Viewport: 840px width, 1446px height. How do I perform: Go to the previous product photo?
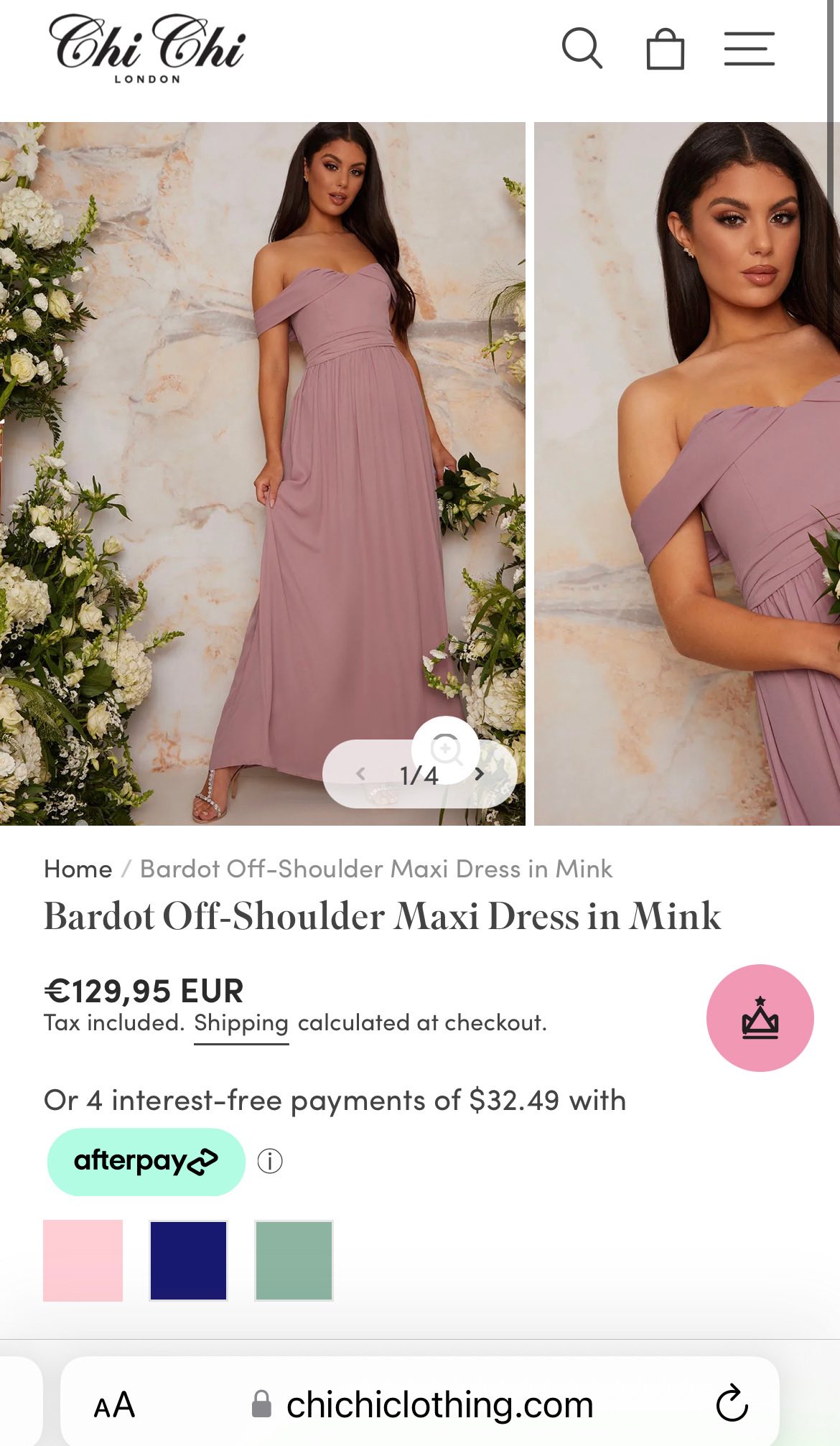click(x=361, y=775)
